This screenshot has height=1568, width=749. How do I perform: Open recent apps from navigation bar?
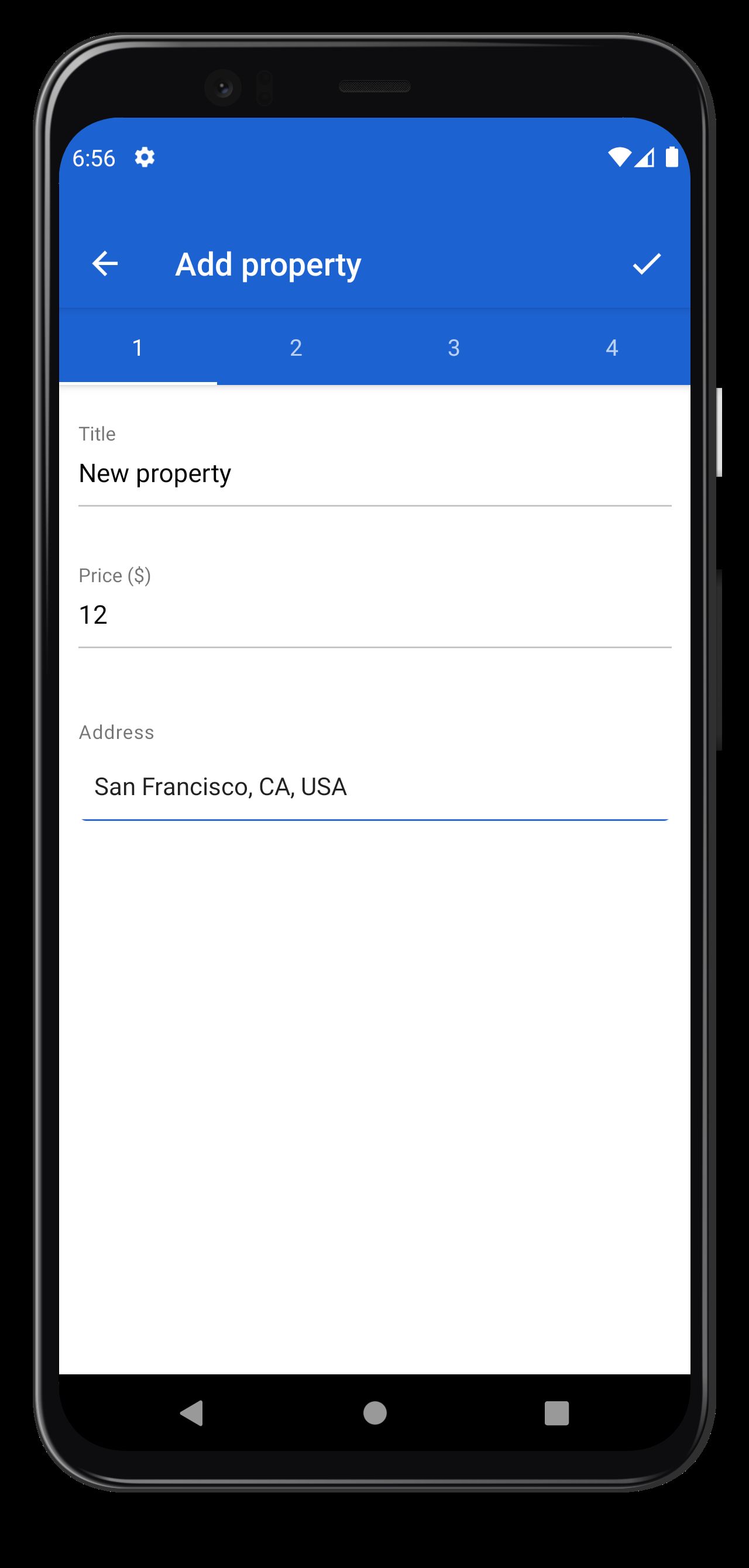tap(556, 1413)
